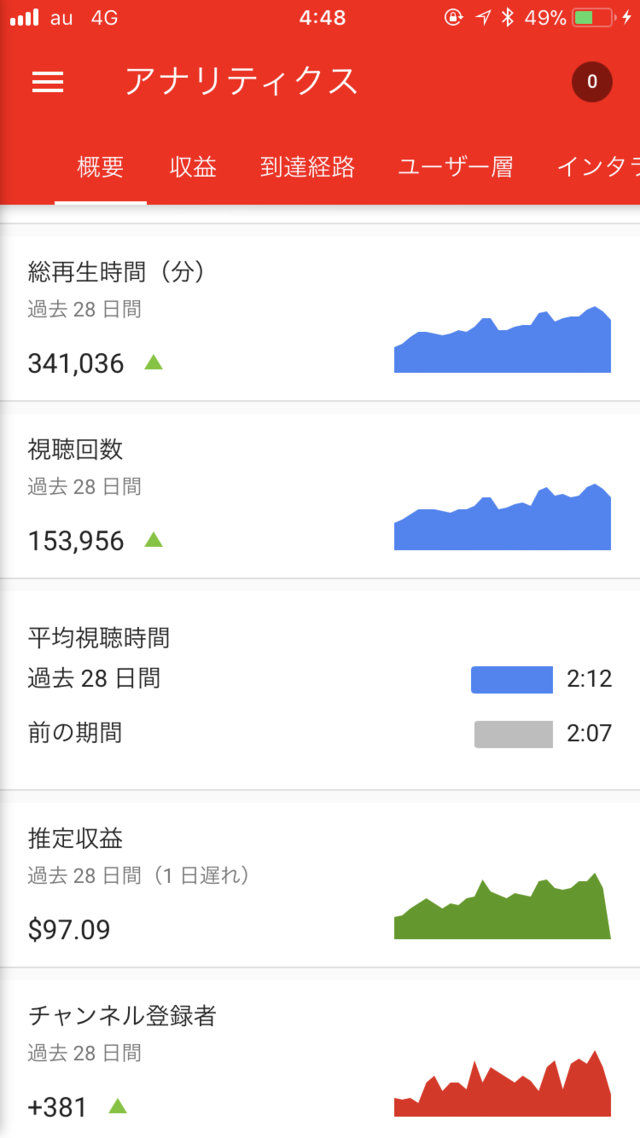
Task: Select the ユーザー層 tab
Action: click(x=455, y=168)
